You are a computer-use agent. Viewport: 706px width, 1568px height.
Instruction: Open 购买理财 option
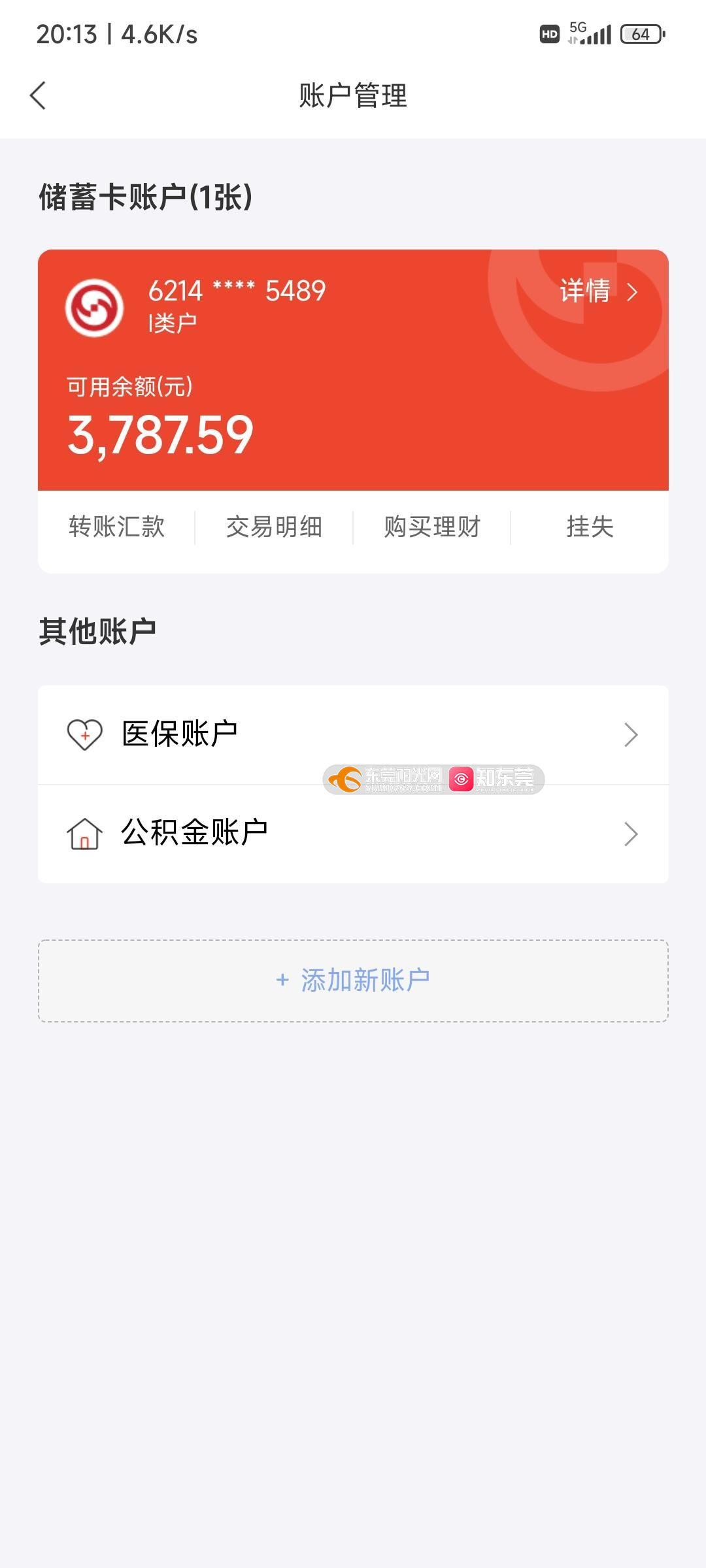pyautogui.click(x=432, y=527)
